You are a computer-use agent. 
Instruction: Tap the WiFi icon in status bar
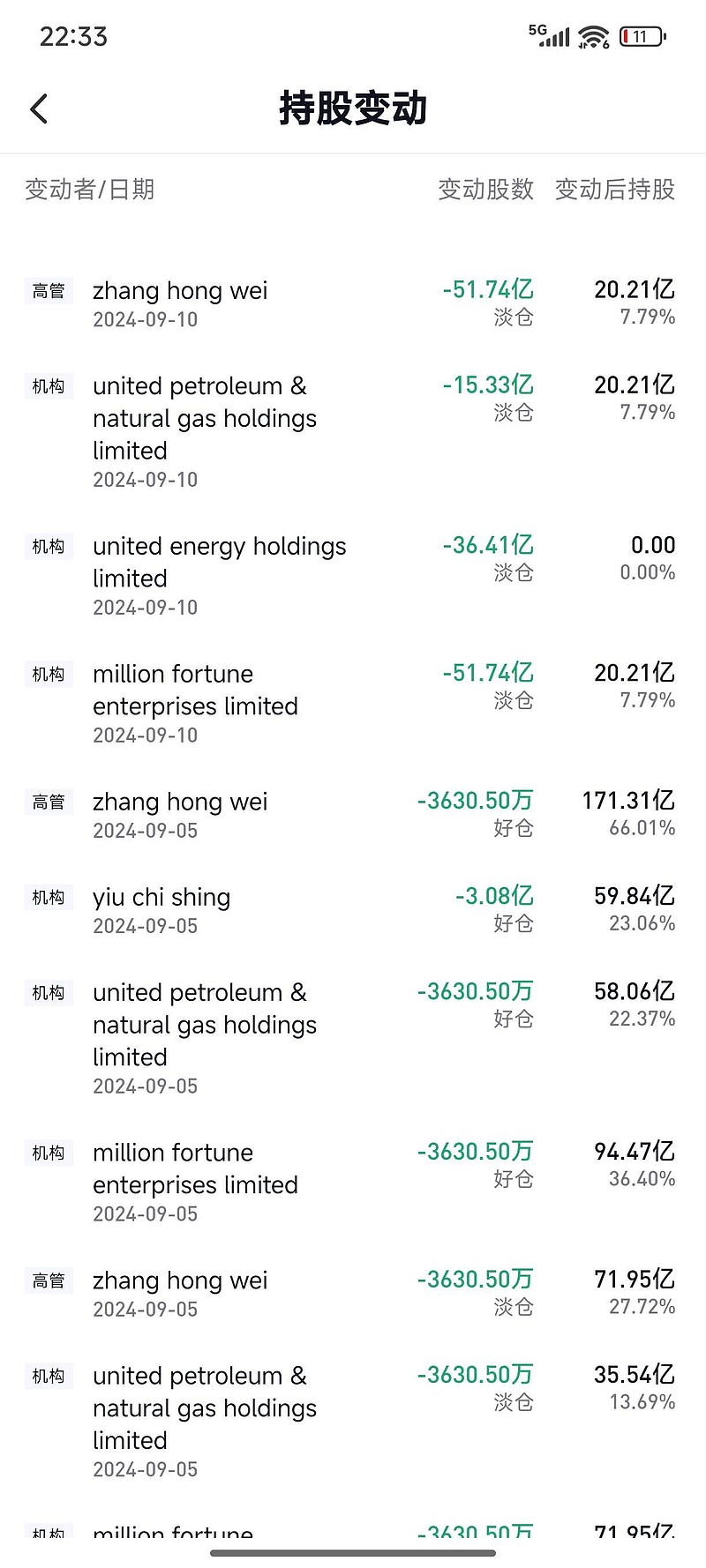tap(593, 35)
